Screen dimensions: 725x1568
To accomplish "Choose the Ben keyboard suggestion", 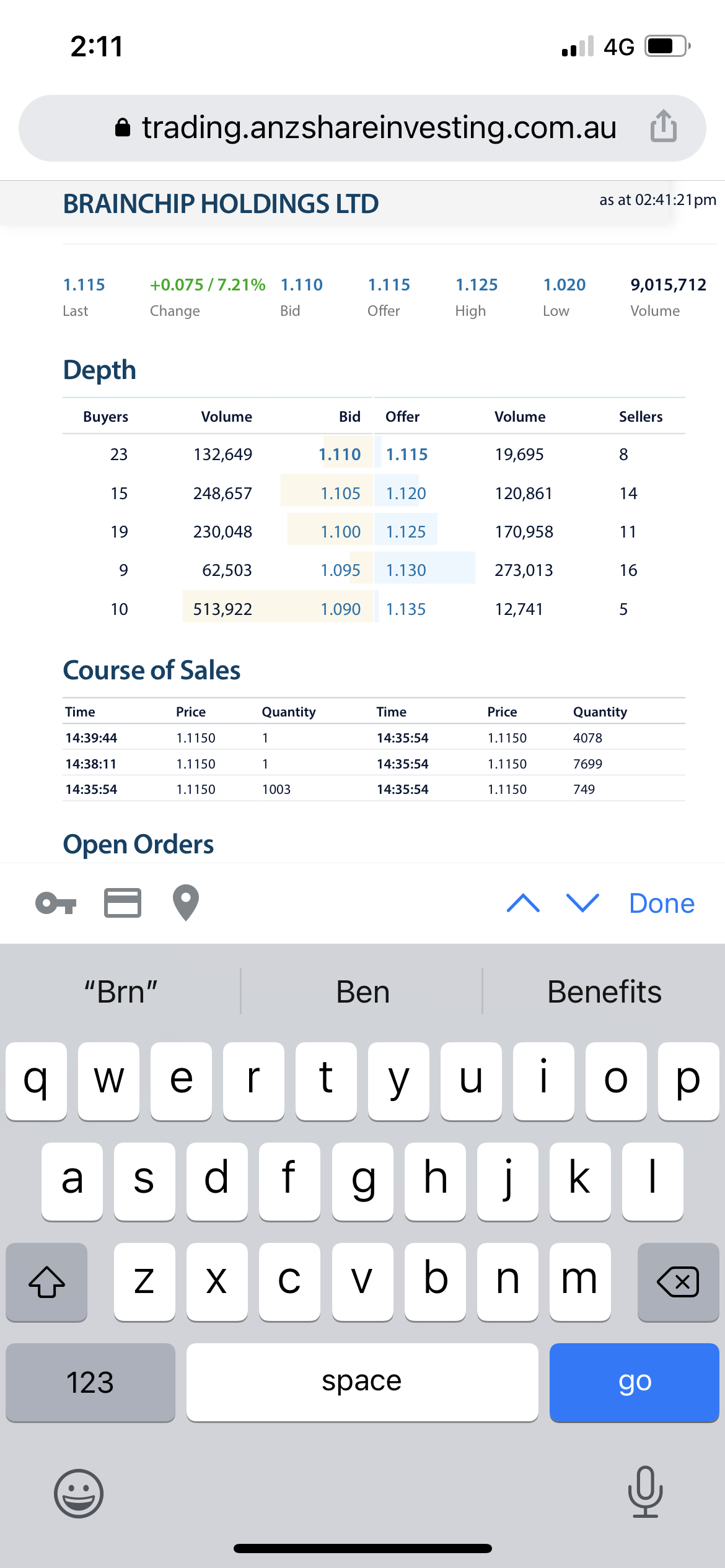I will point(362,992).
